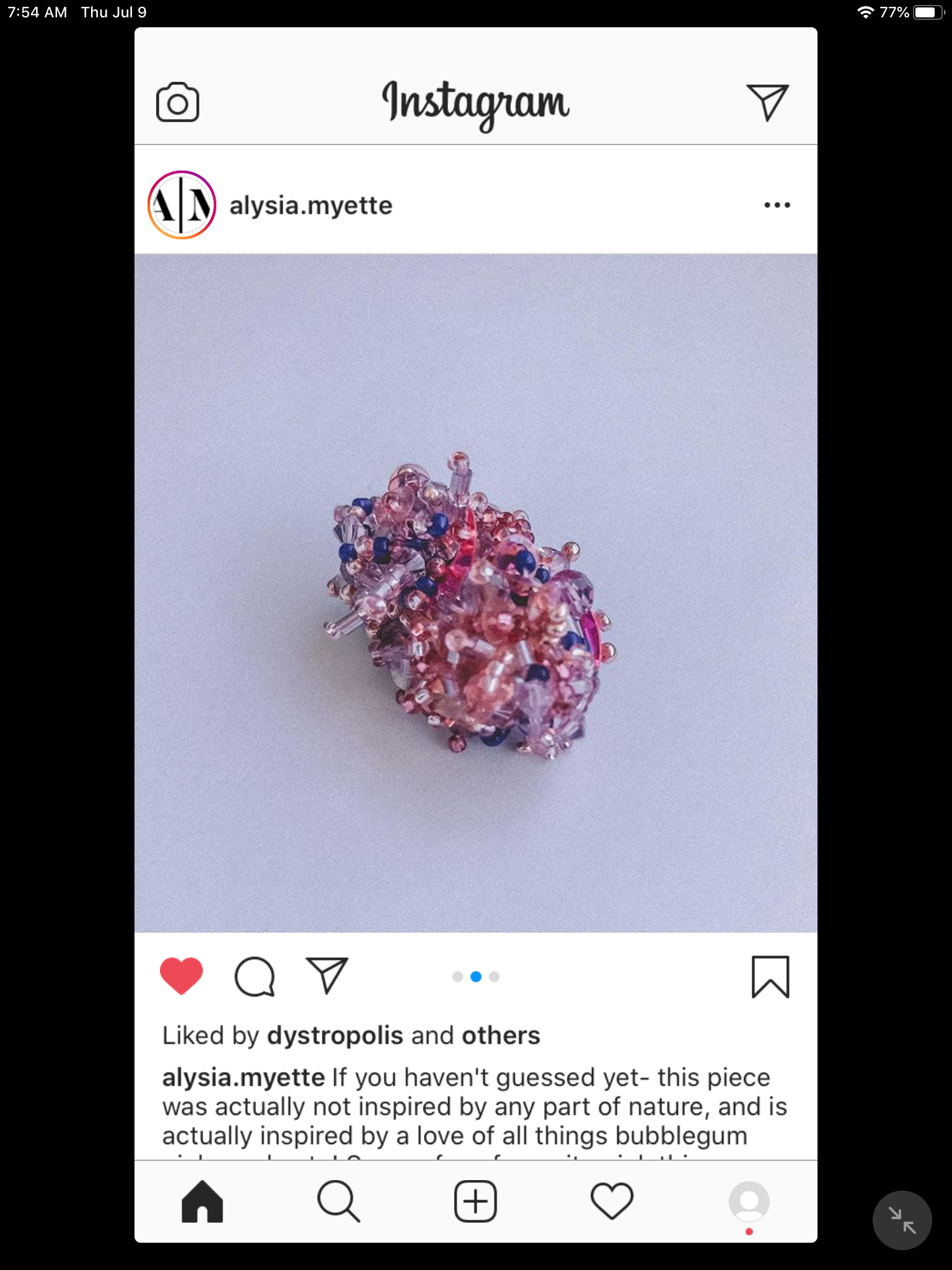Comment on the post
This screenshot has height=1270, width=952.
coord(254,977)
